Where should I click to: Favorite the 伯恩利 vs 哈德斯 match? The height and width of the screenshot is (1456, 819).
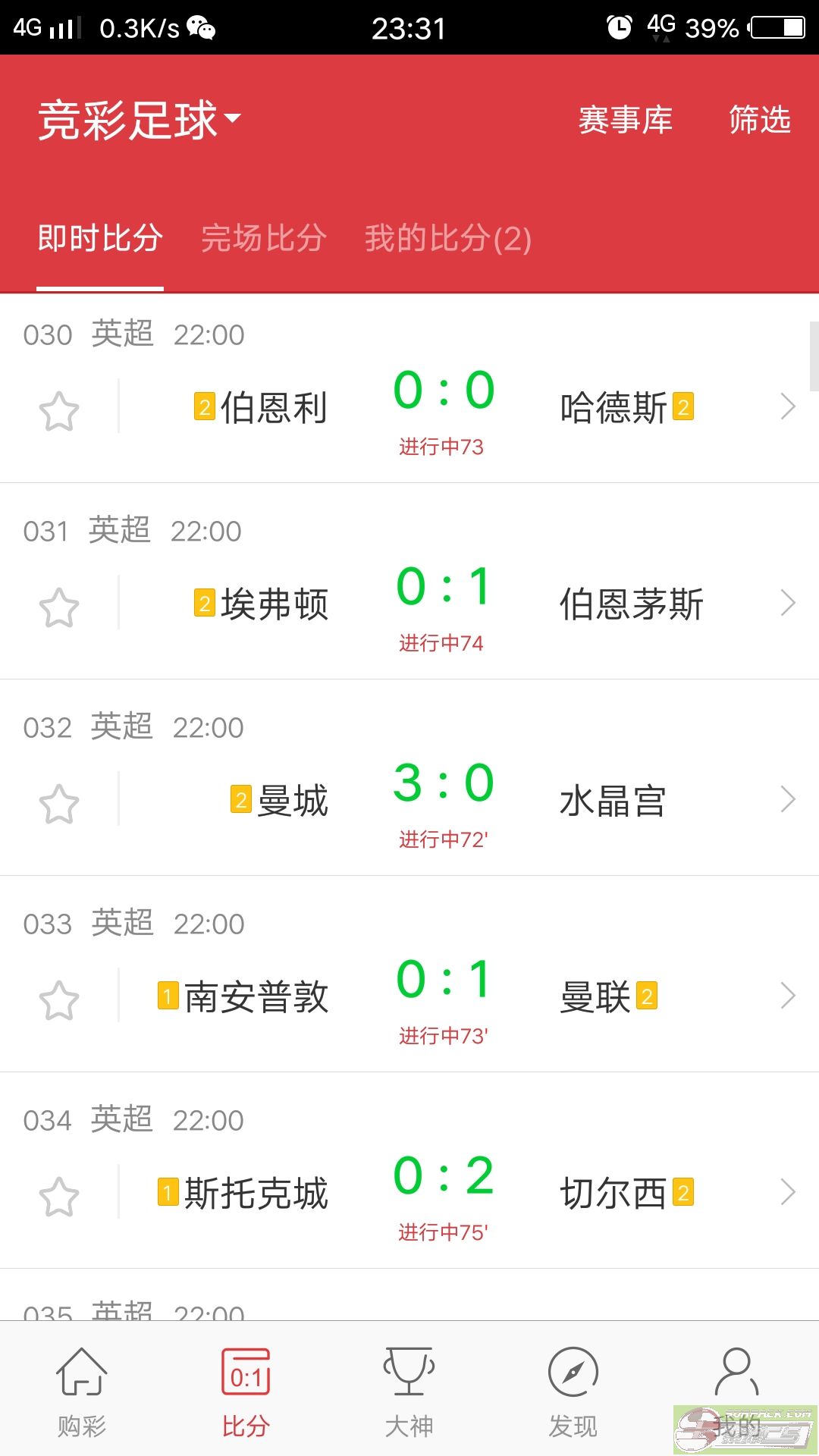pyautogui.click(x=59, y=411)
